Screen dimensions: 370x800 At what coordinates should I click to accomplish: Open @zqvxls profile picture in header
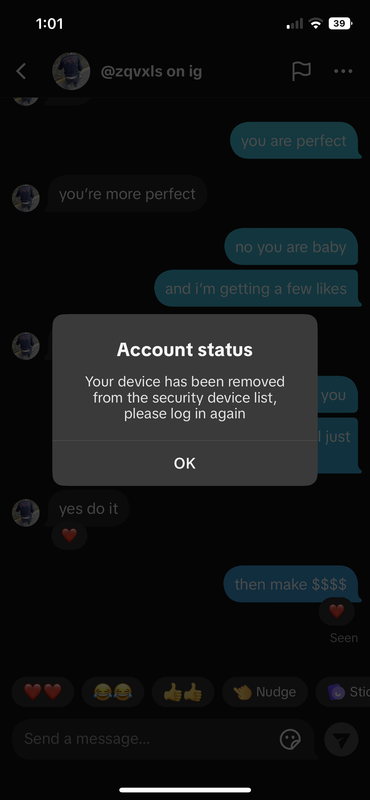click(71, 71)
